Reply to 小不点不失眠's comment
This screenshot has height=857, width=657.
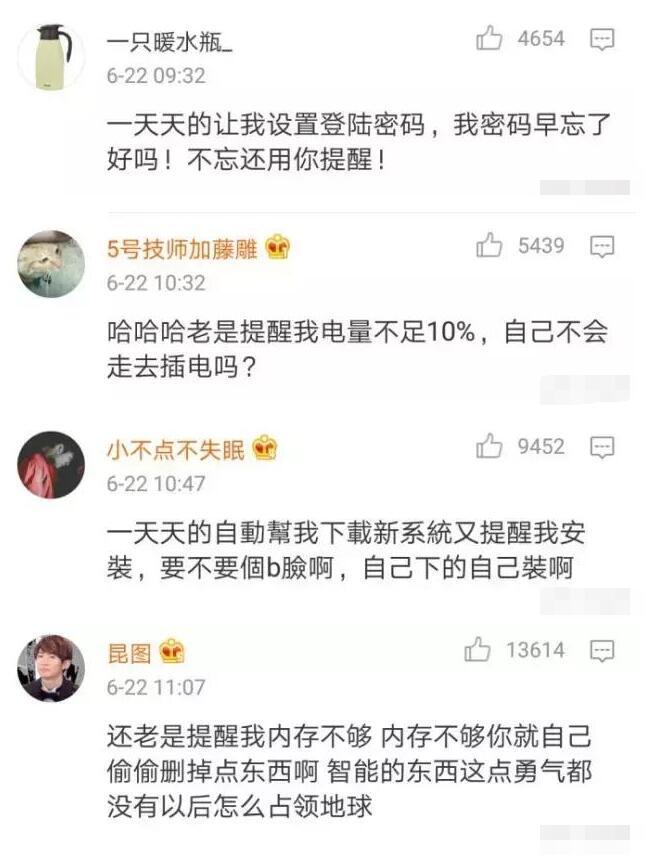(x=601, y=447)
